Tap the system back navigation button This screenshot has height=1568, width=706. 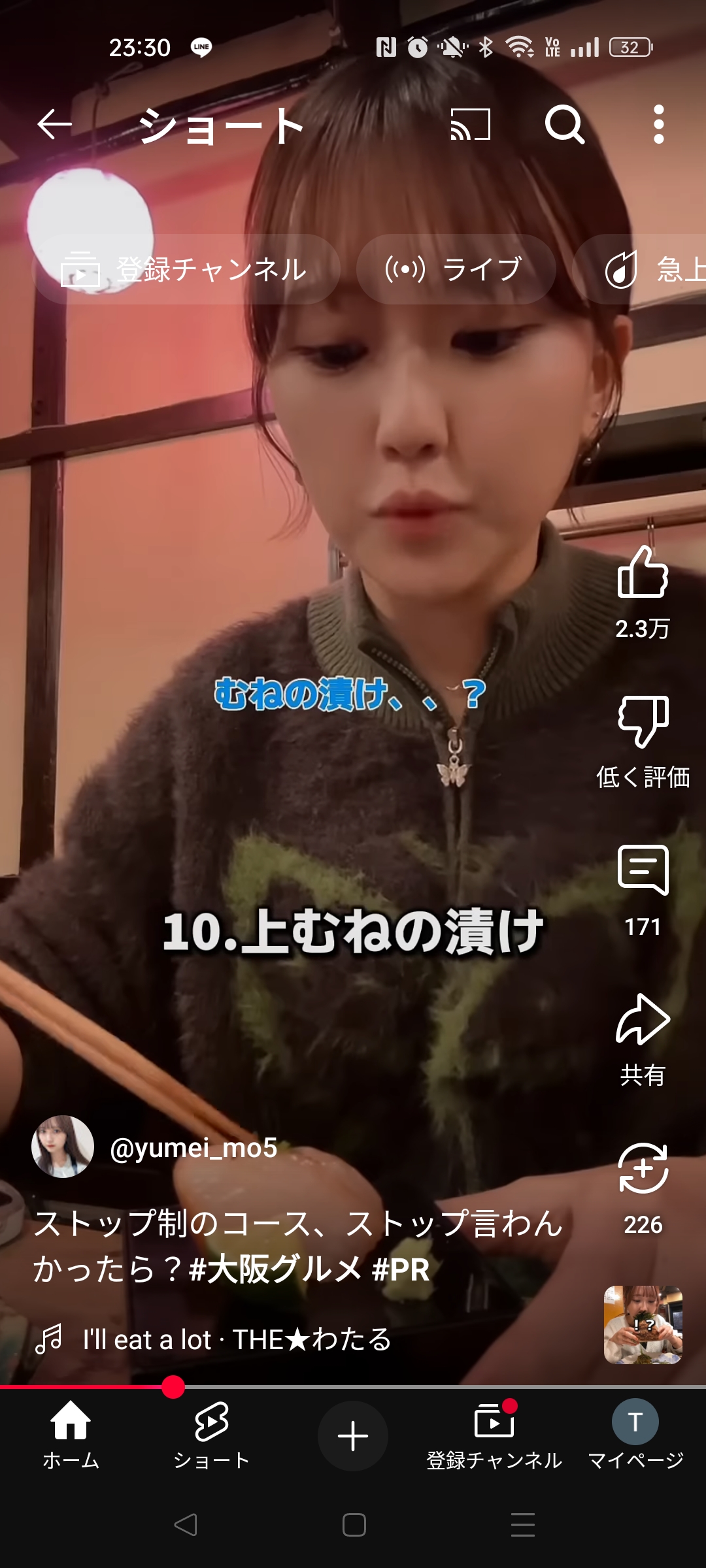186,1525
